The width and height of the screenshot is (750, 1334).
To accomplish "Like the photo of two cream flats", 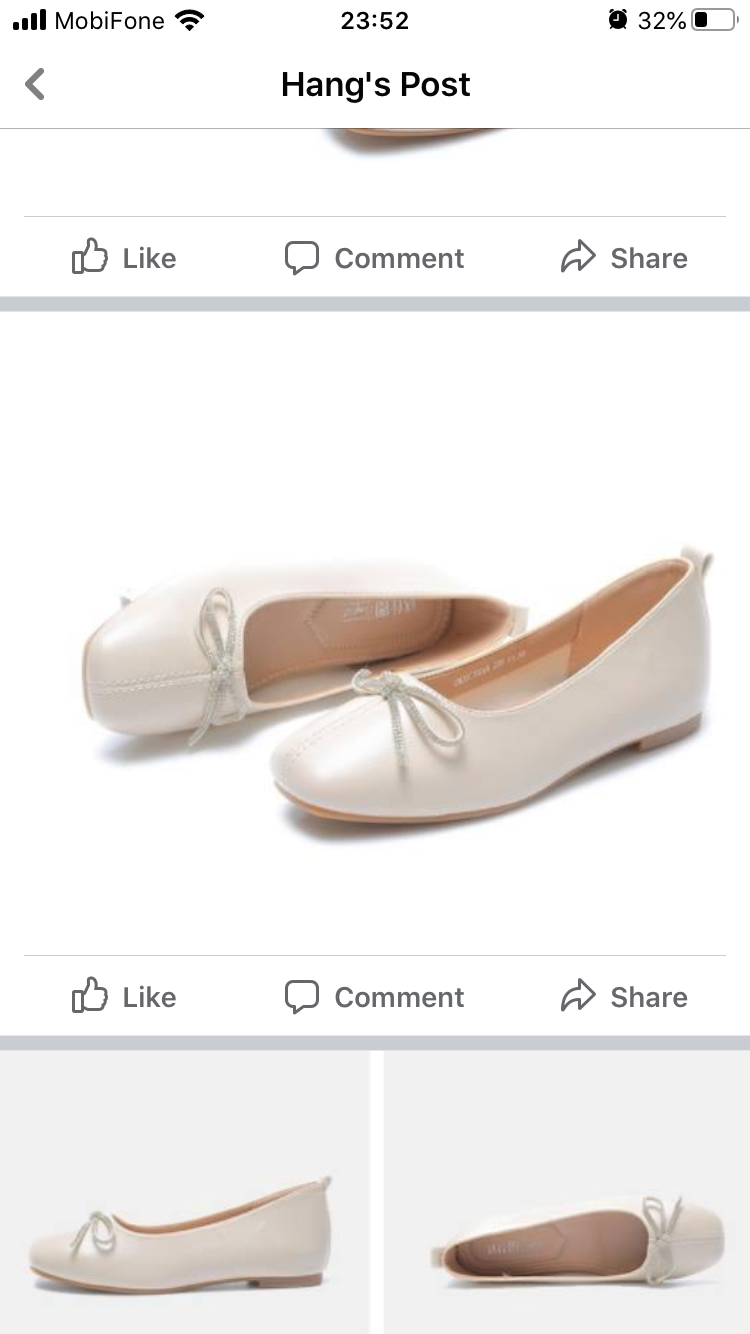I will 124,997.
